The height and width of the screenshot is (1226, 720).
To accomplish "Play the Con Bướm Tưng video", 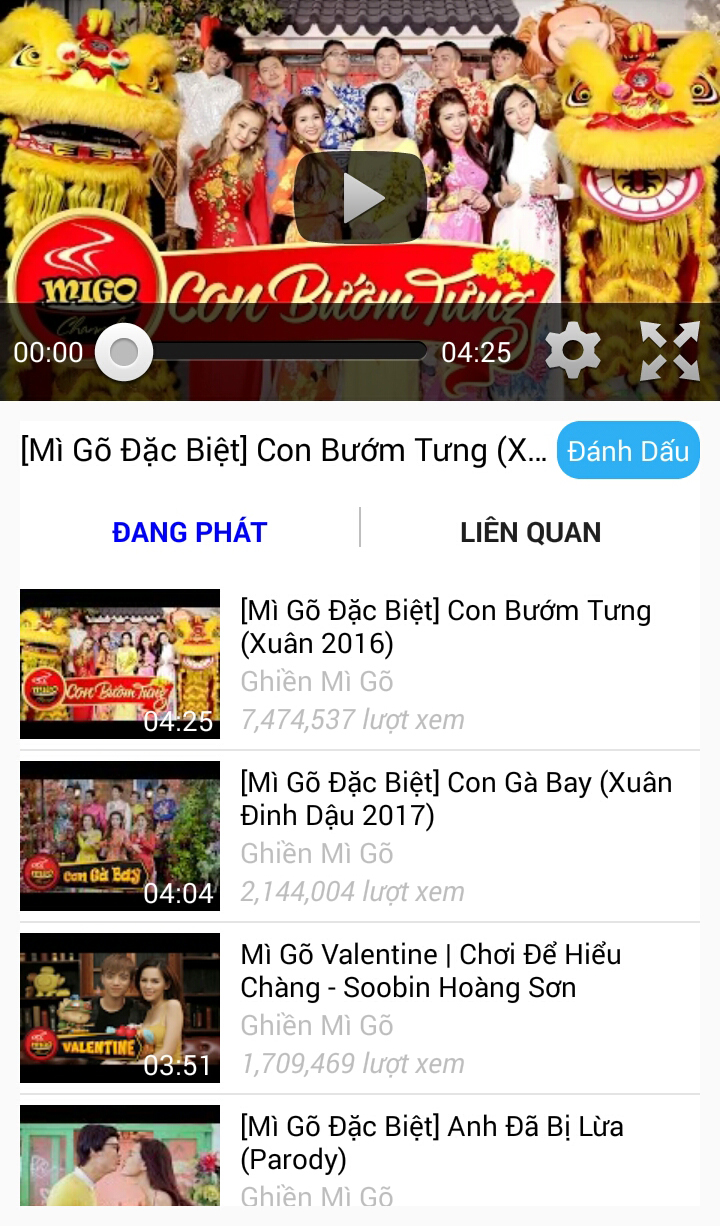I will 360,197.
